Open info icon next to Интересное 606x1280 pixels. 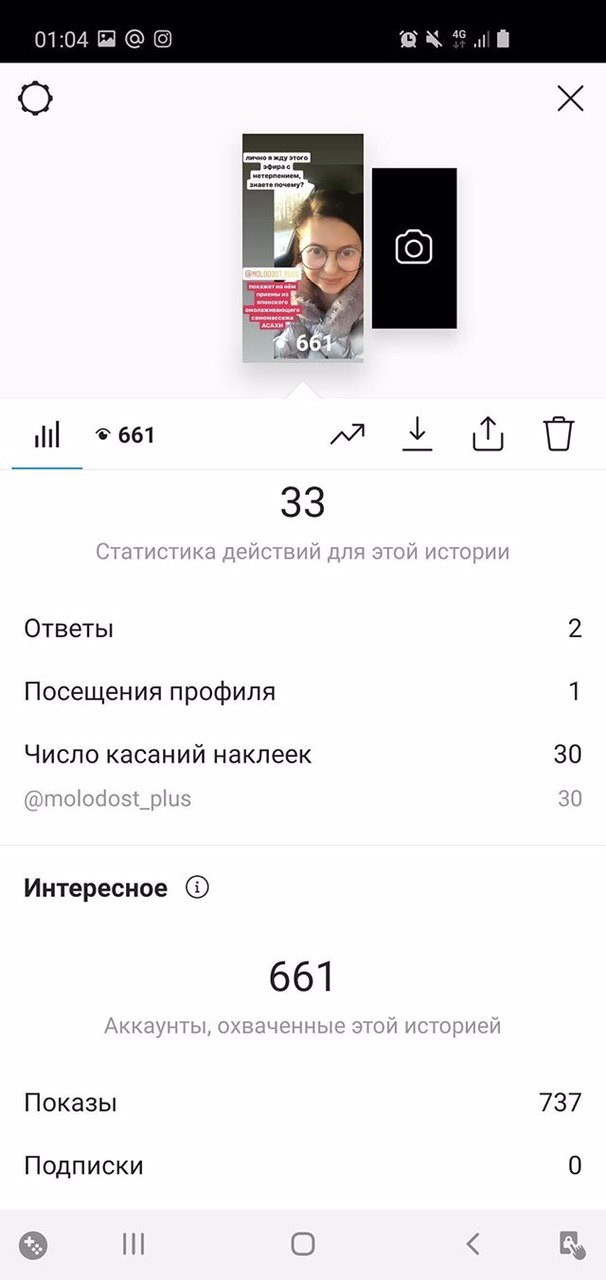pyautogui.click(x=198, y=887)
